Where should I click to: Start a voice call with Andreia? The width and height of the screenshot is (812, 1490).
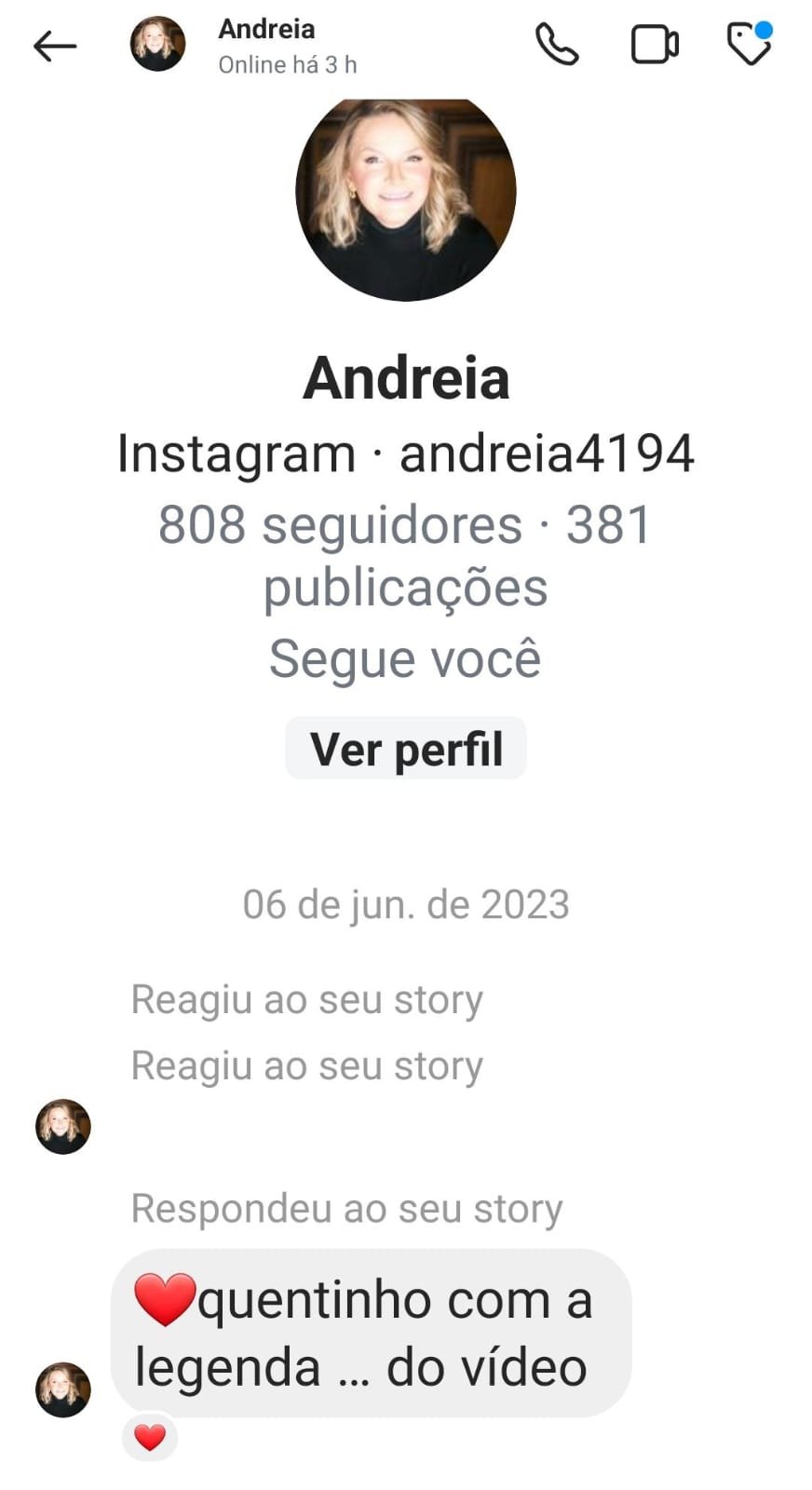coord(556,45)
